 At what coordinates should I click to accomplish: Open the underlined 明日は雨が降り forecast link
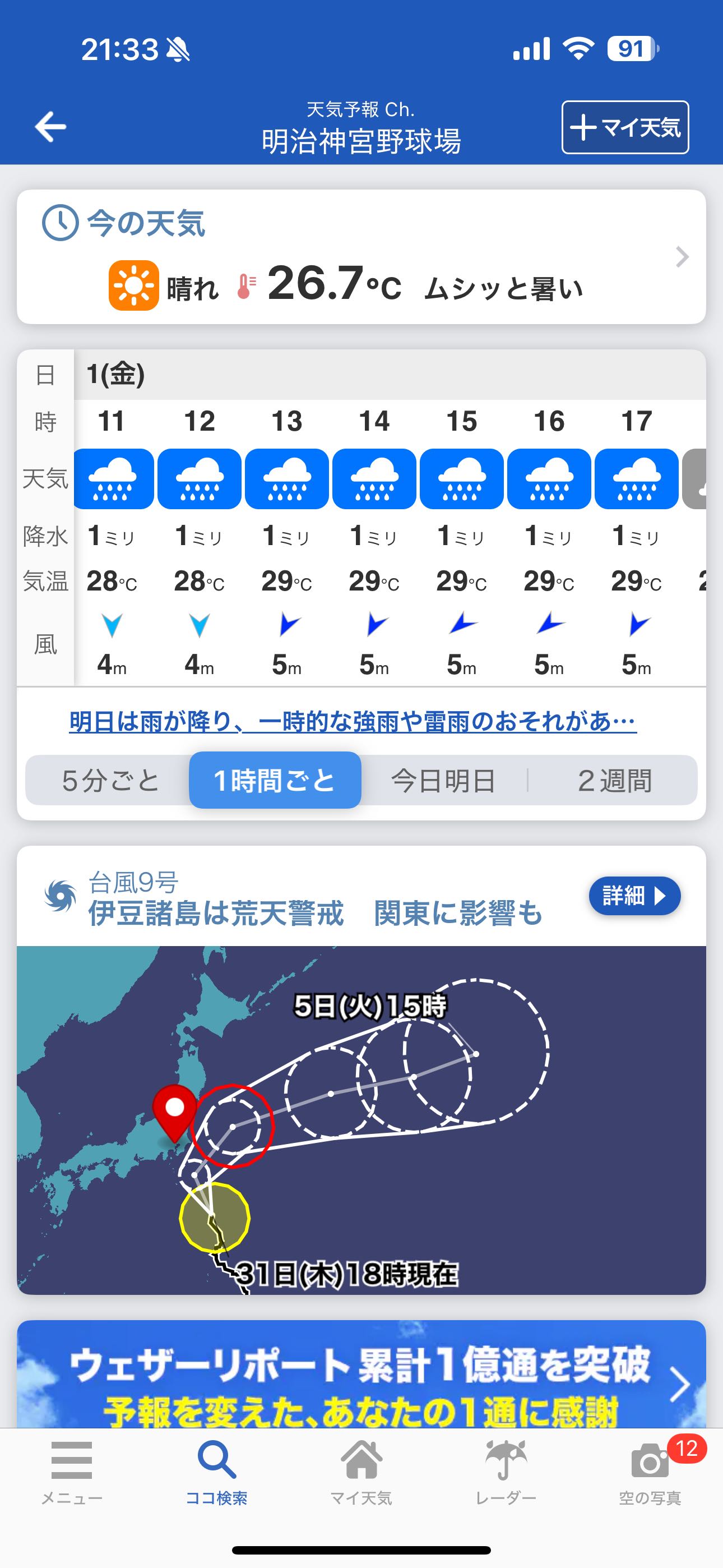click(353, 721)
